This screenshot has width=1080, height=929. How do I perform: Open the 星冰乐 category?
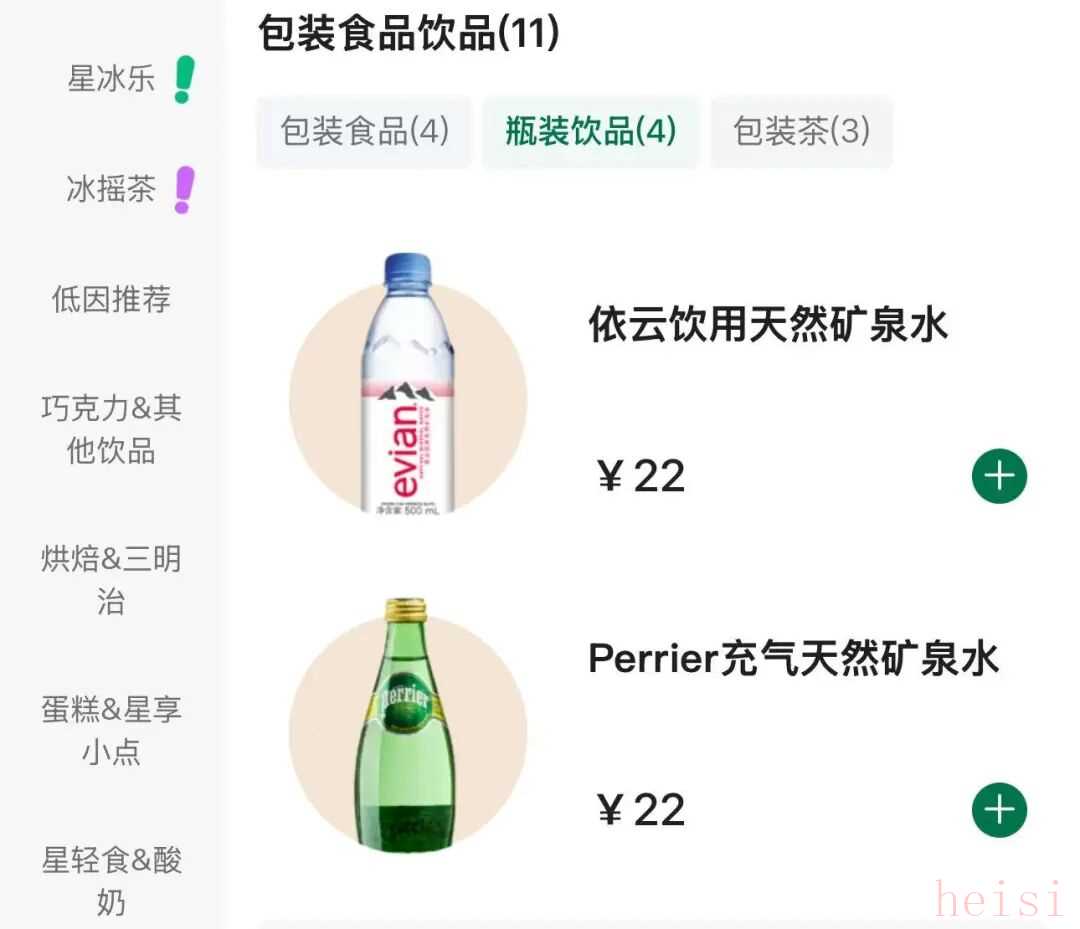[x=112, y=79]
